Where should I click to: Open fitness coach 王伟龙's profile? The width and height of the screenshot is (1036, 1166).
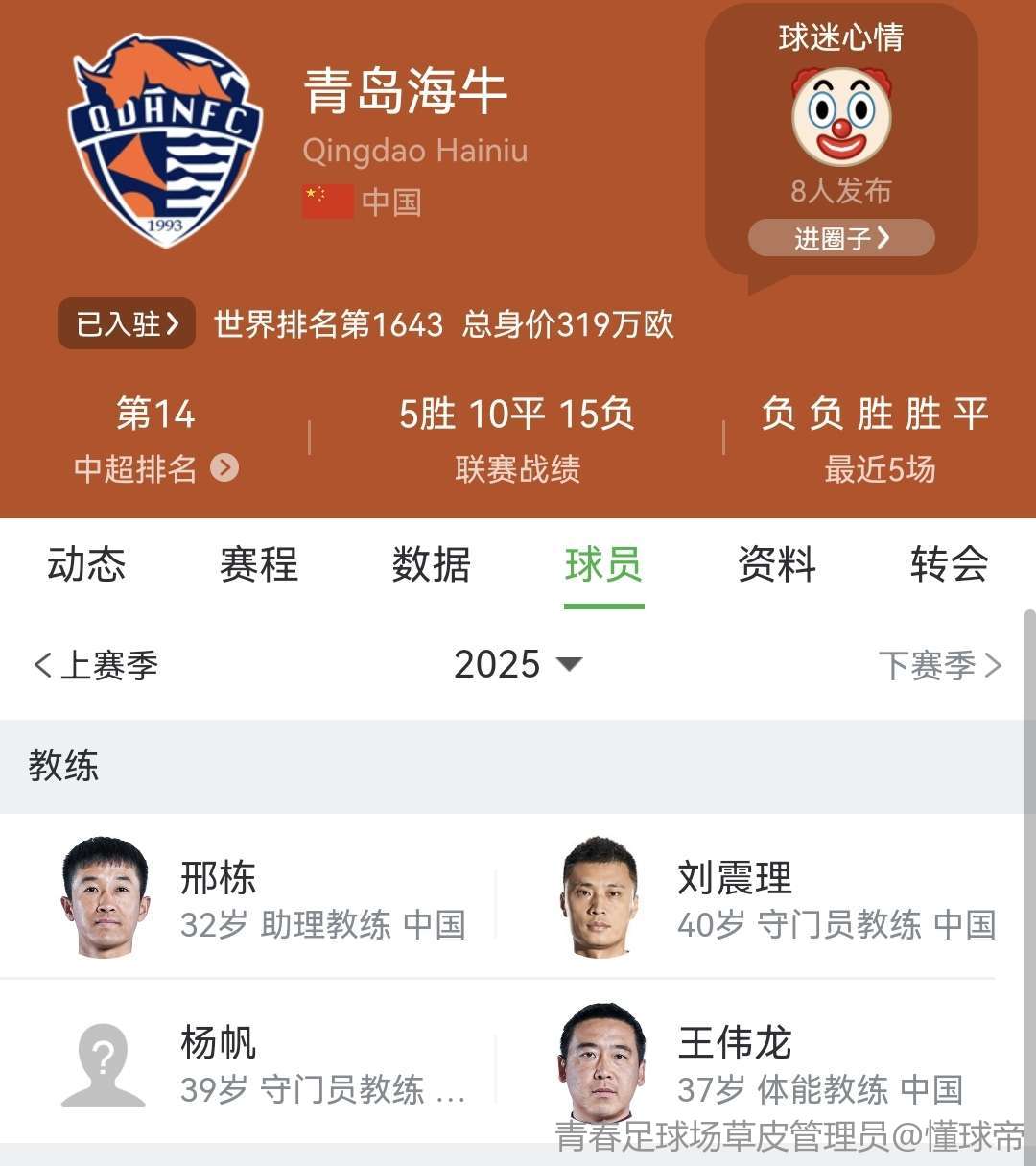767,1063
